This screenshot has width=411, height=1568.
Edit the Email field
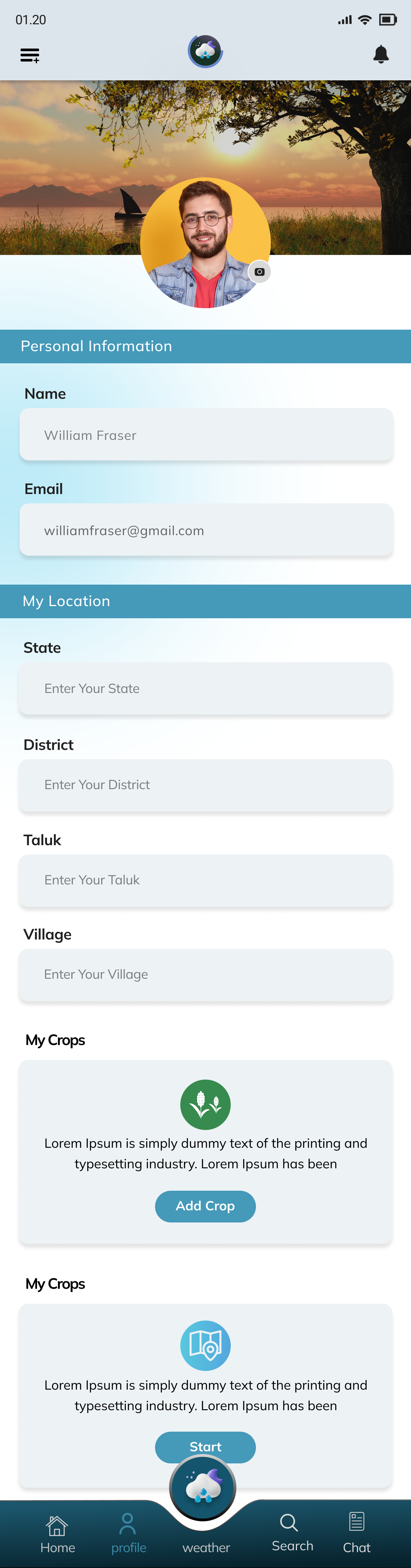click(206, 530)
